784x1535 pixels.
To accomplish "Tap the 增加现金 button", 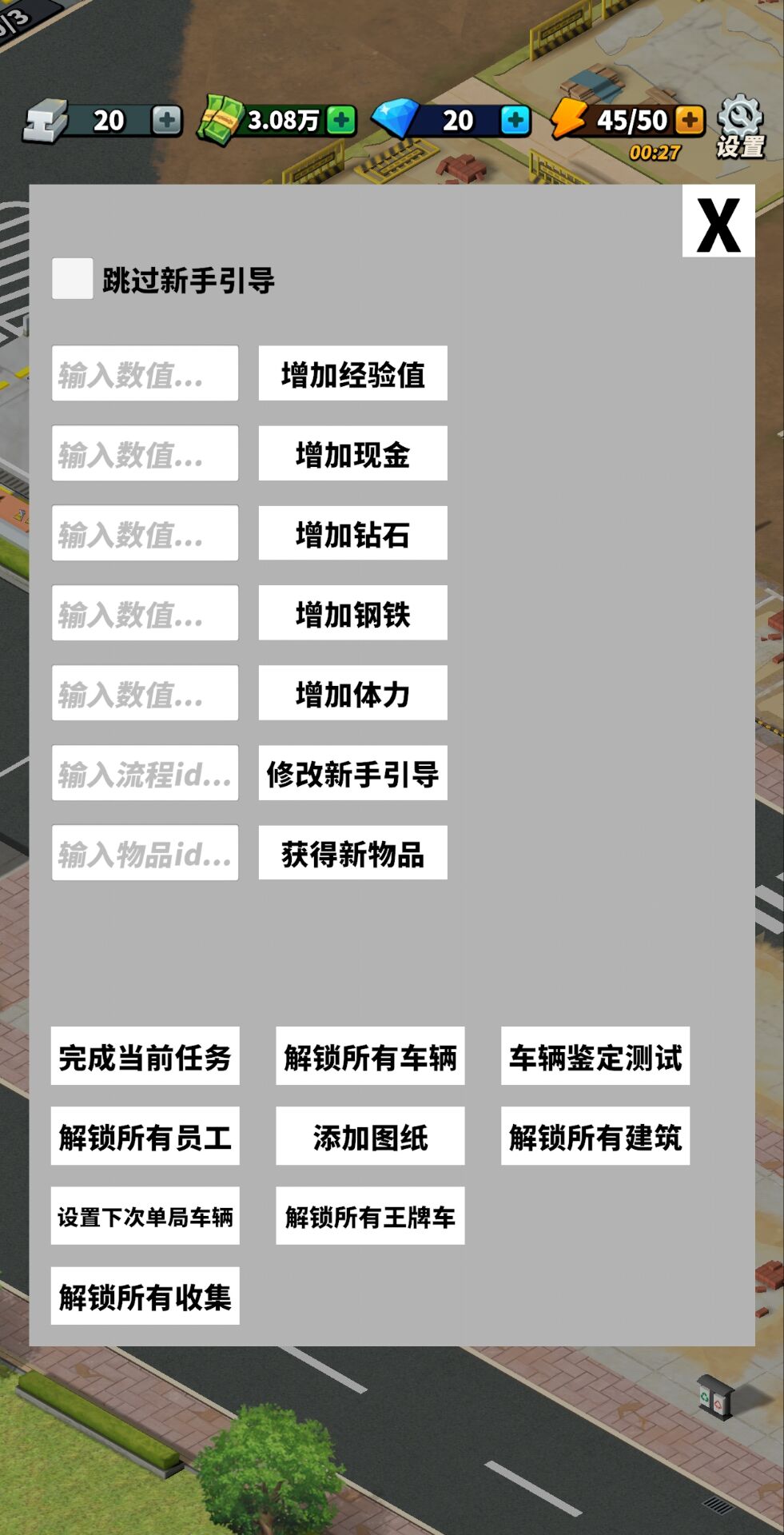I will coord(352,453).
